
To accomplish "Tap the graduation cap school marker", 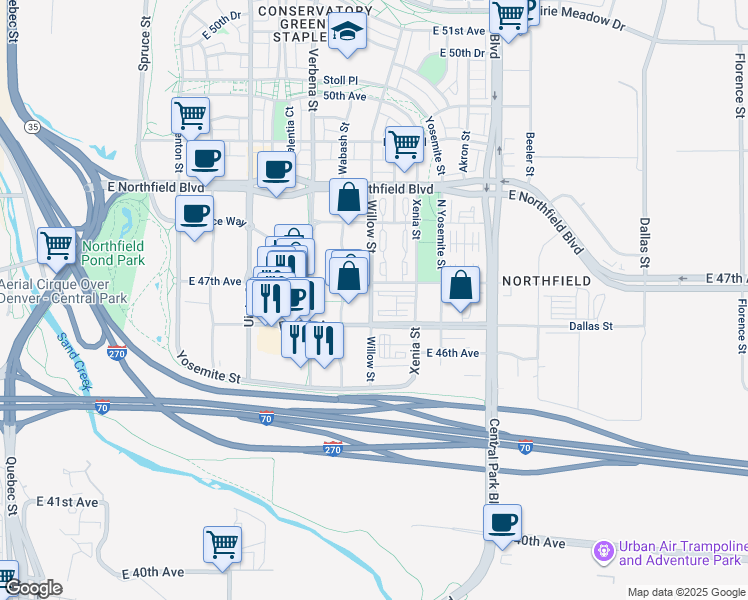I will pyautogui.click(x=347, y=32).
